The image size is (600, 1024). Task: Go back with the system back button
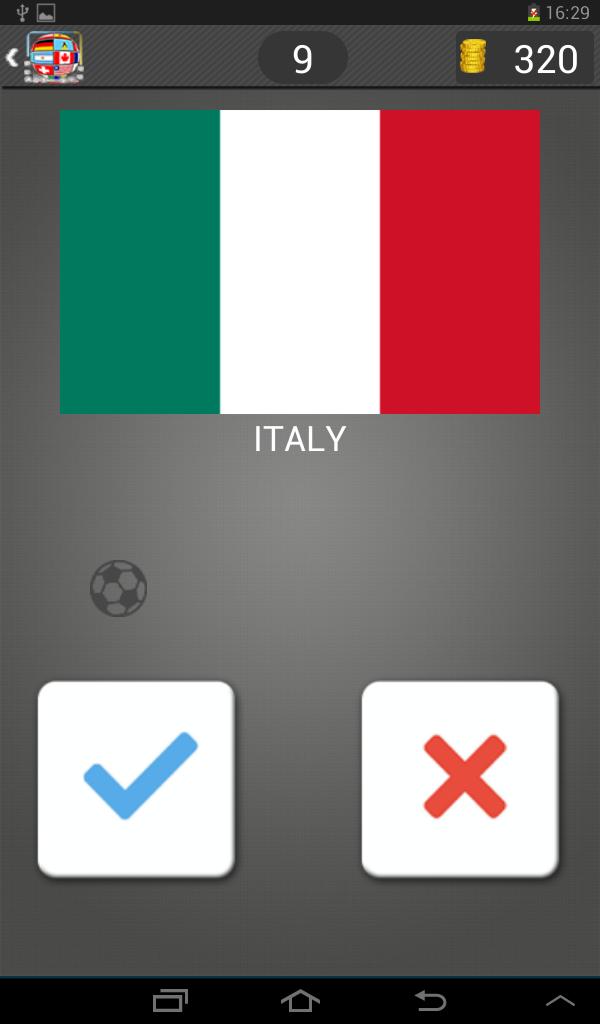point(430,1000)
